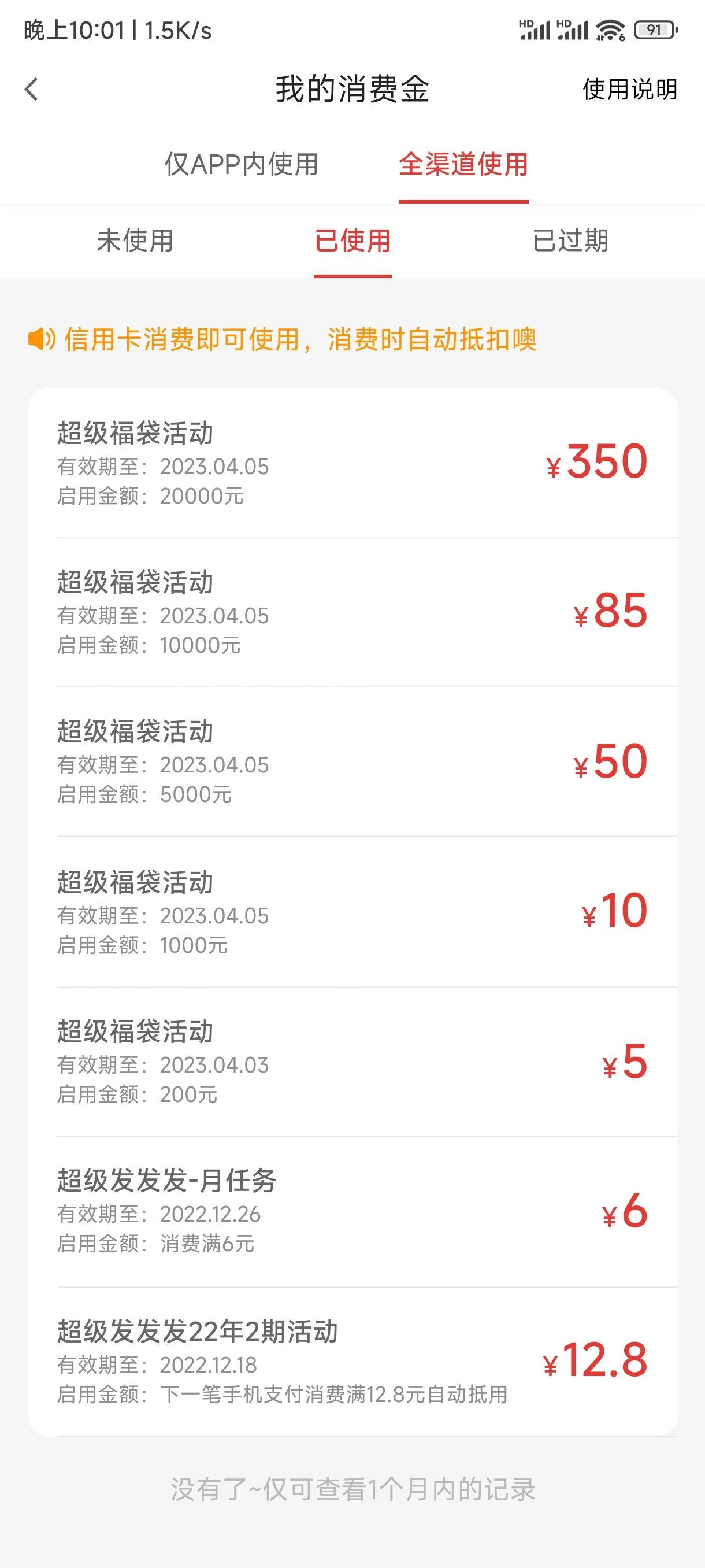Select the 全渠道使用 tab

click(x=463, y=164)
